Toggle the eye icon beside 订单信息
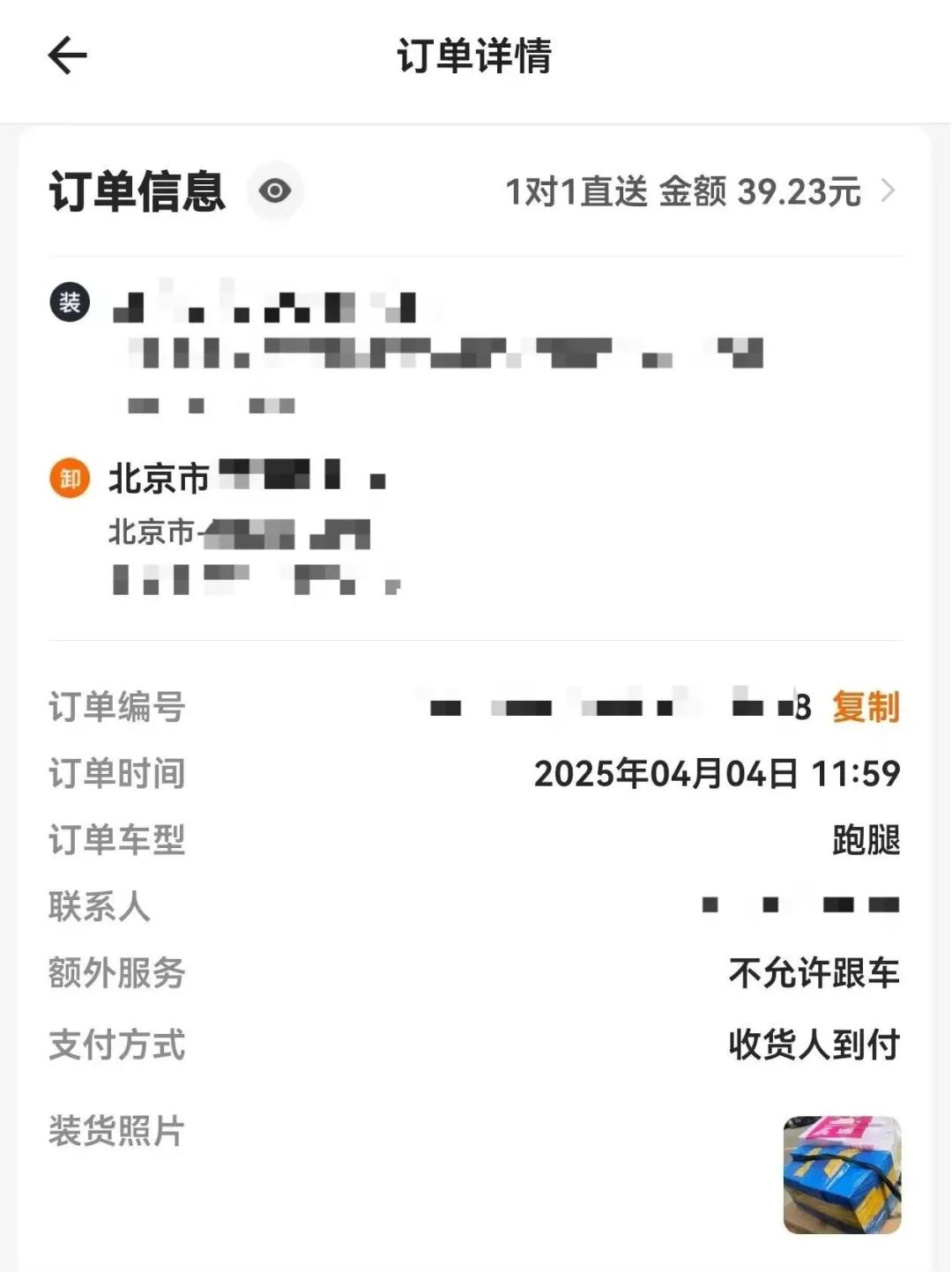The height and width of the screenshot is (1272, 952). tap(275, 190)
